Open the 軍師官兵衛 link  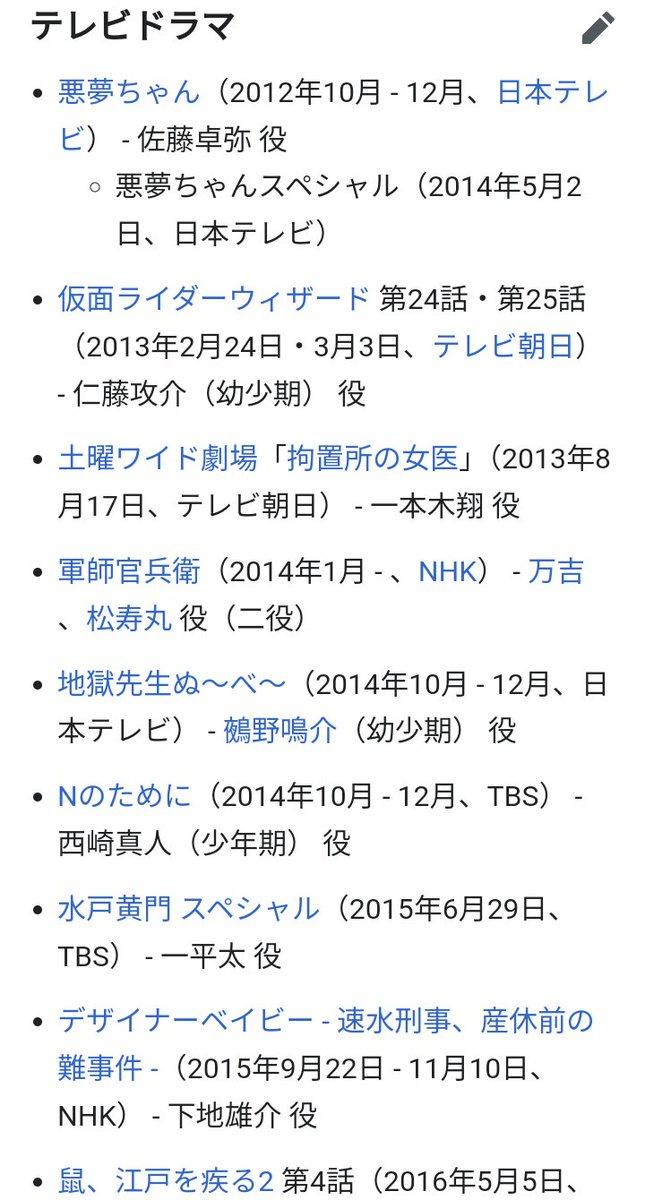pos(129,572)
